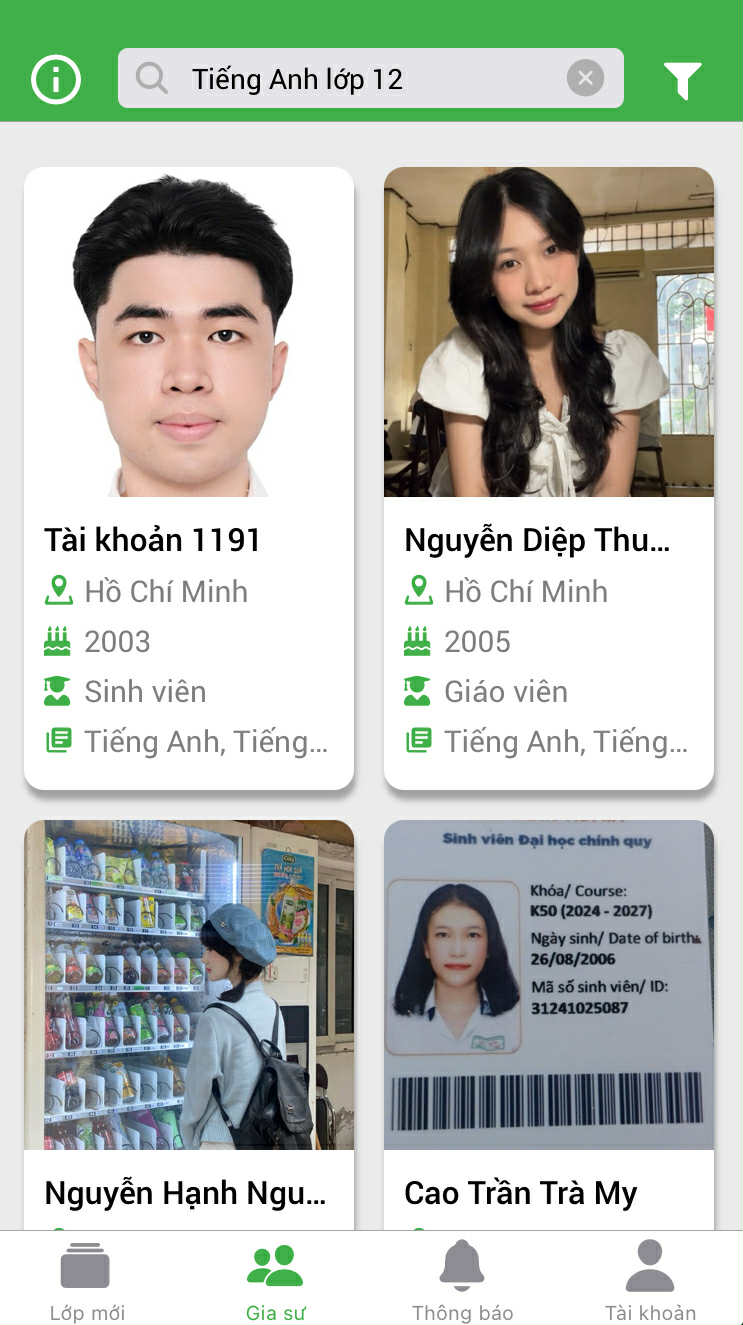Go to the Thông báo tab
Image resolution: width=743 pixels, height=1325 pixels.
(x=462, y=1281)
